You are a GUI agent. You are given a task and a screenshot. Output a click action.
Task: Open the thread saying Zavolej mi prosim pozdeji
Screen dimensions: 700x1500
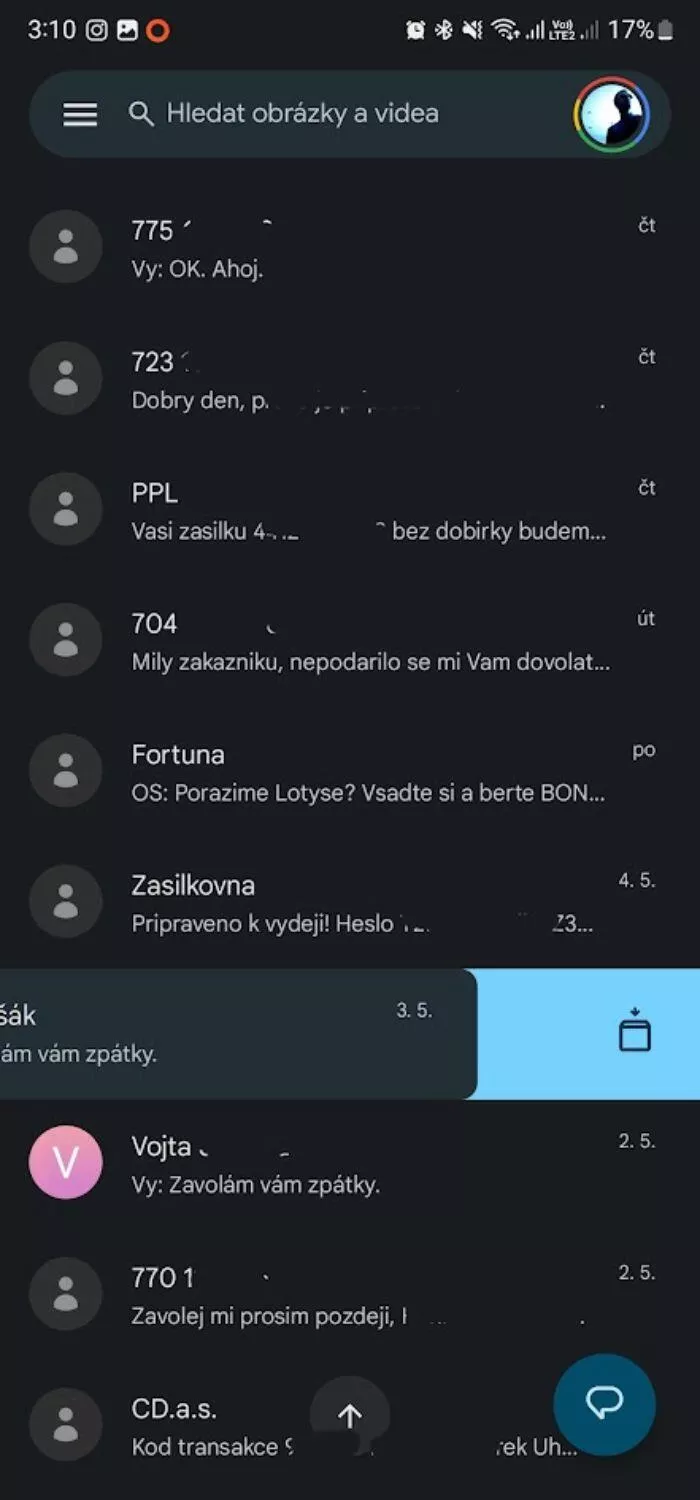pos(350,1294)
